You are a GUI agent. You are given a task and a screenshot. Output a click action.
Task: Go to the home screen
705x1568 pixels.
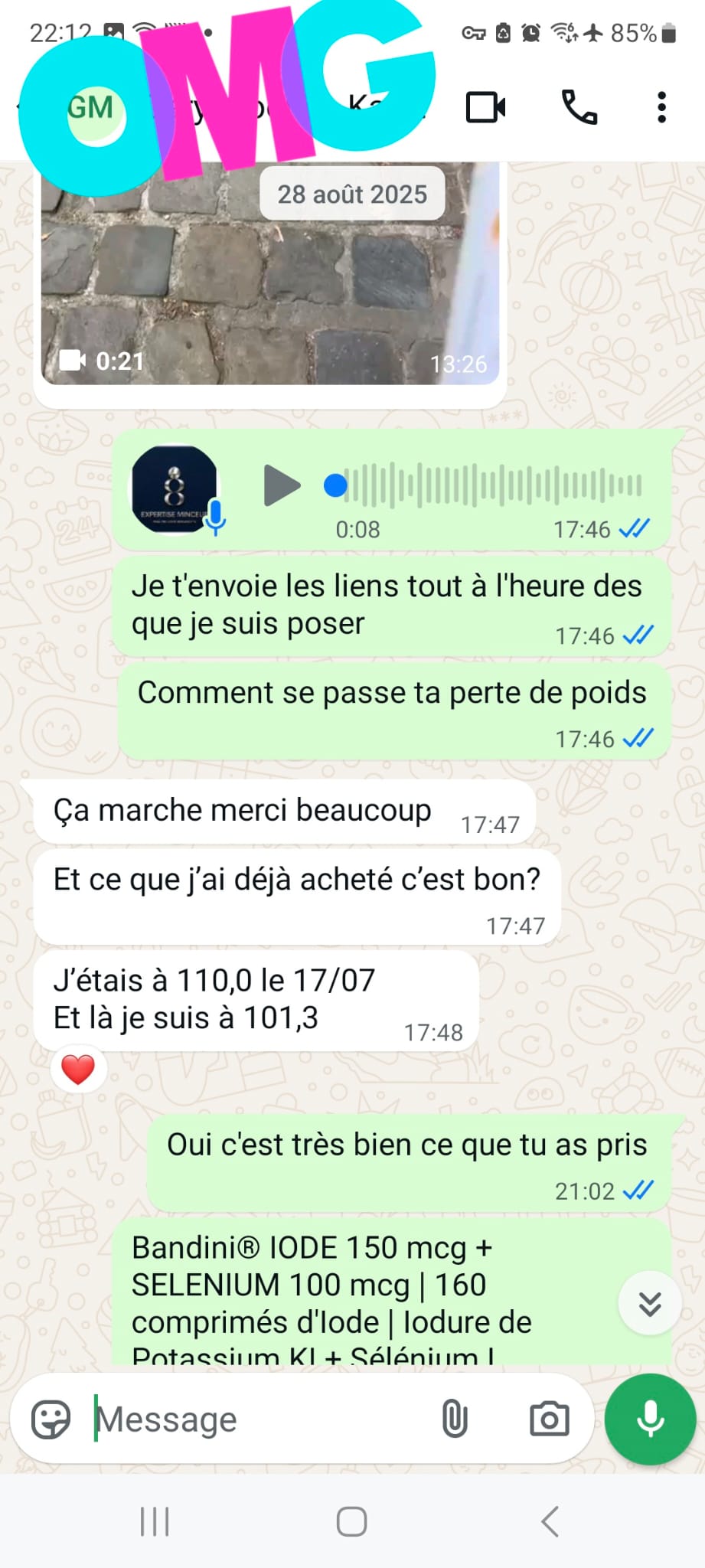click(351, 1521)
